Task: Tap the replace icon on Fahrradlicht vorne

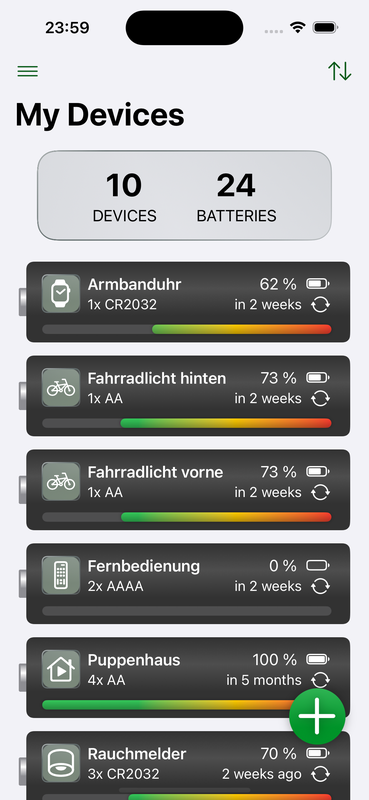Action: point(320,492)
